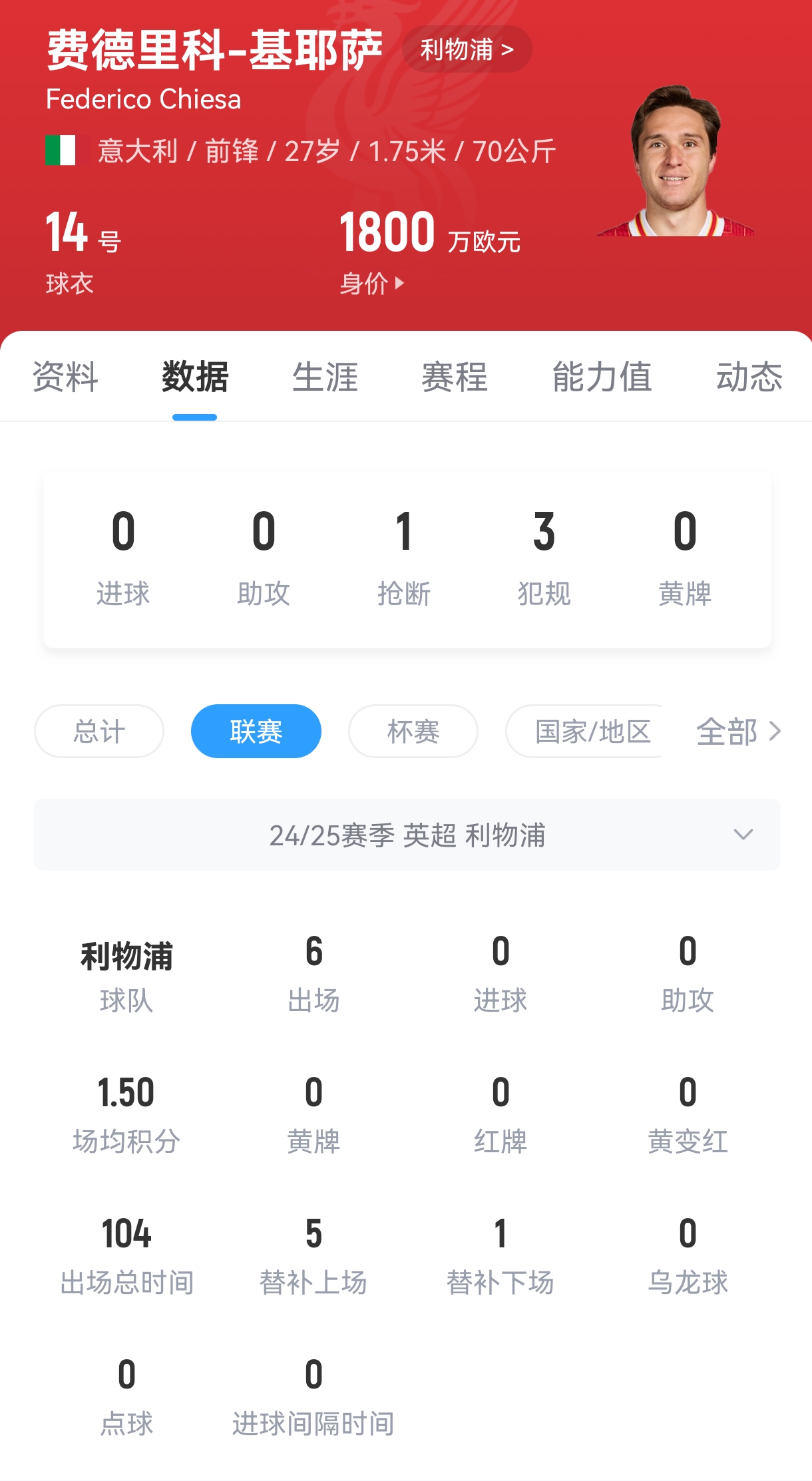Screen dimensions: 812x1481
Task: Select the 总计 filter chip
Action: click(99, 732)
